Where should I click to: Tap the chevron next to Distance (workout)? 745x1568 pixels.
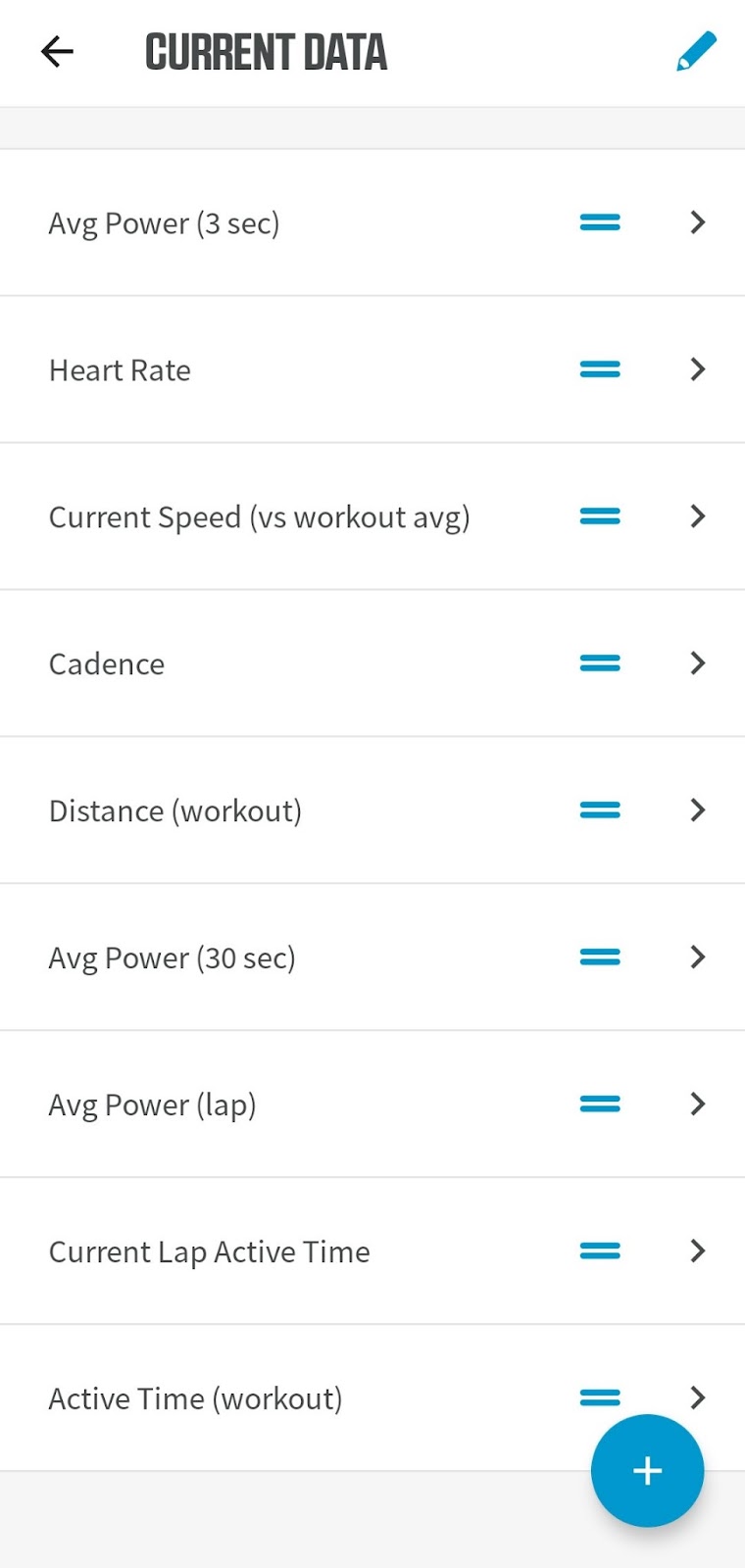point(698,810)
